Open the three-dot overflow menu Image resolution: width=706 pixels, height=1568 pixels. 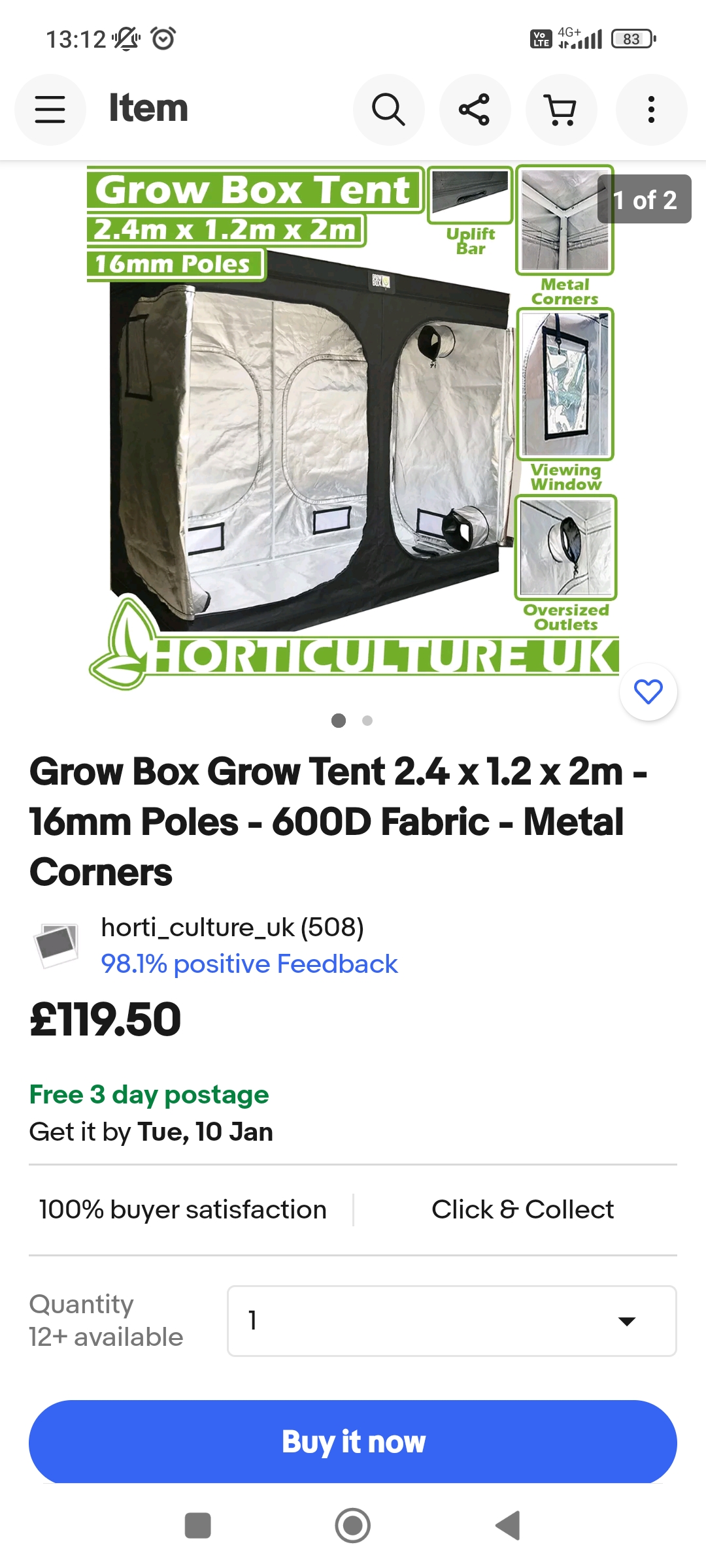(x=651, y=109)
